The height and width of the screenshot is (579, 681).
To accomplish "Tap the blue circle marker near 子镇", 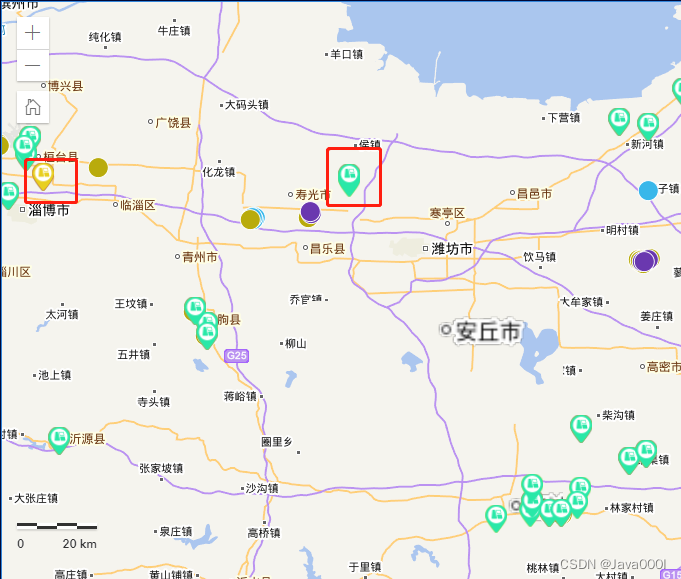I will coord(648,190).
